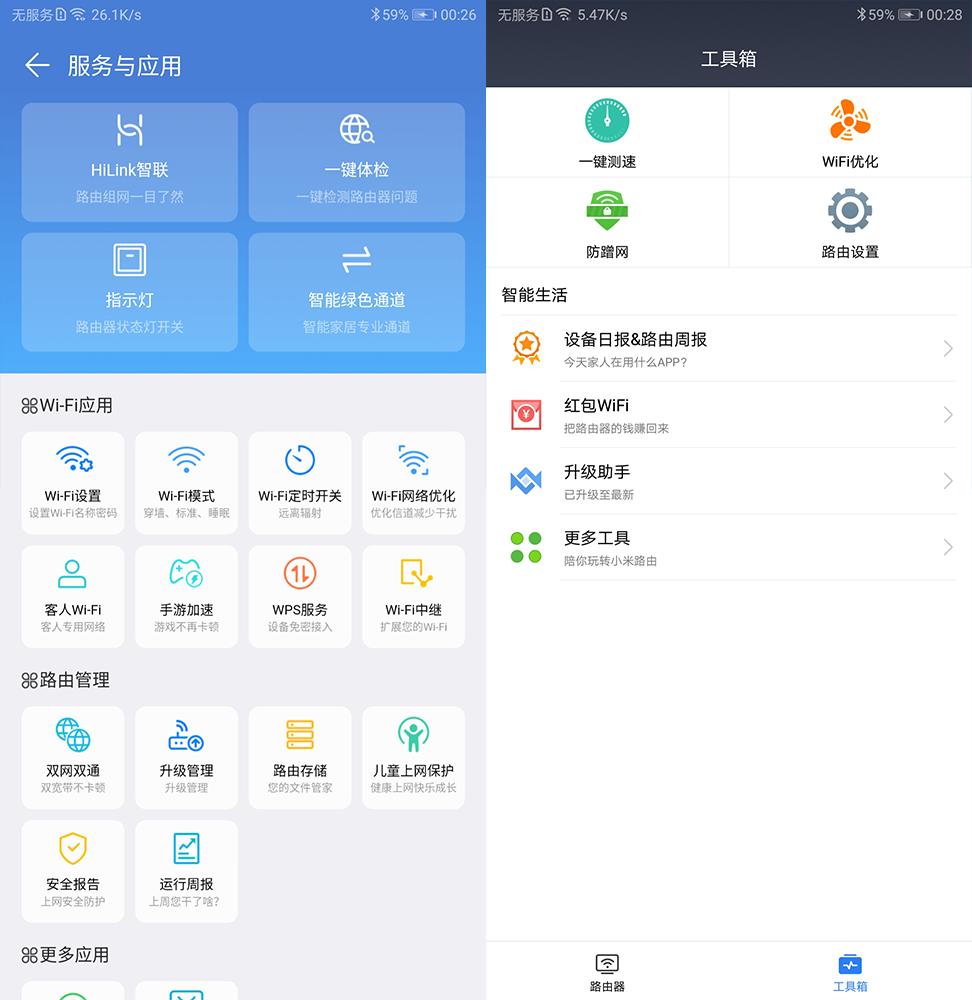The image size is (972, 1000).
Task: Select 儿童上网保护 parental control icon
Action: click(413, 757)
